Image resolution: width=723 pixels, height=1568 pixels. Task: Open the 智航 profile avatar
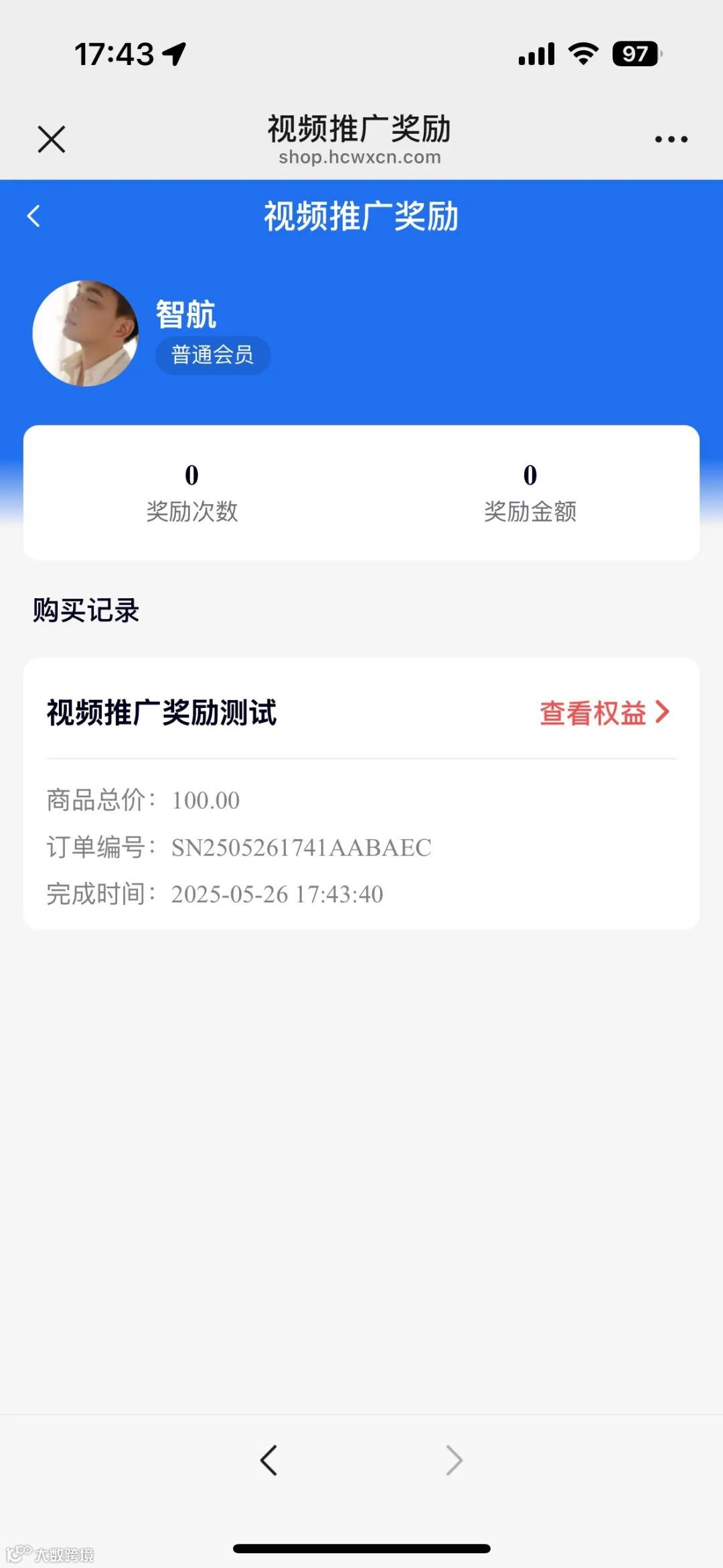click(86, 333)
